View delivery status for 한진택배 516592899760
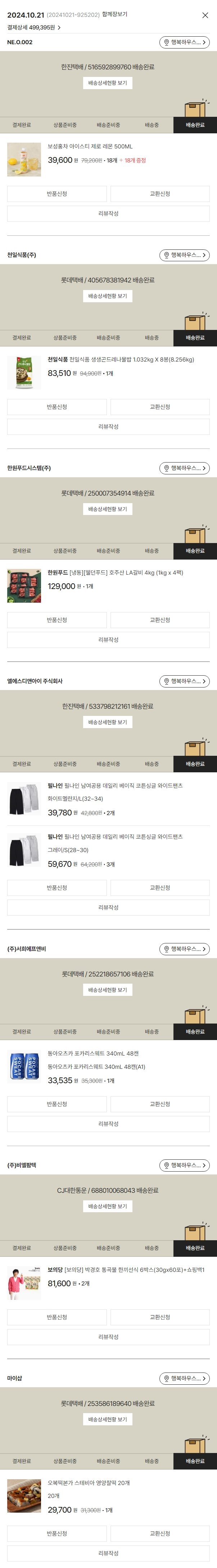This screenshot has width=217, height=1568. pos(107,83)
